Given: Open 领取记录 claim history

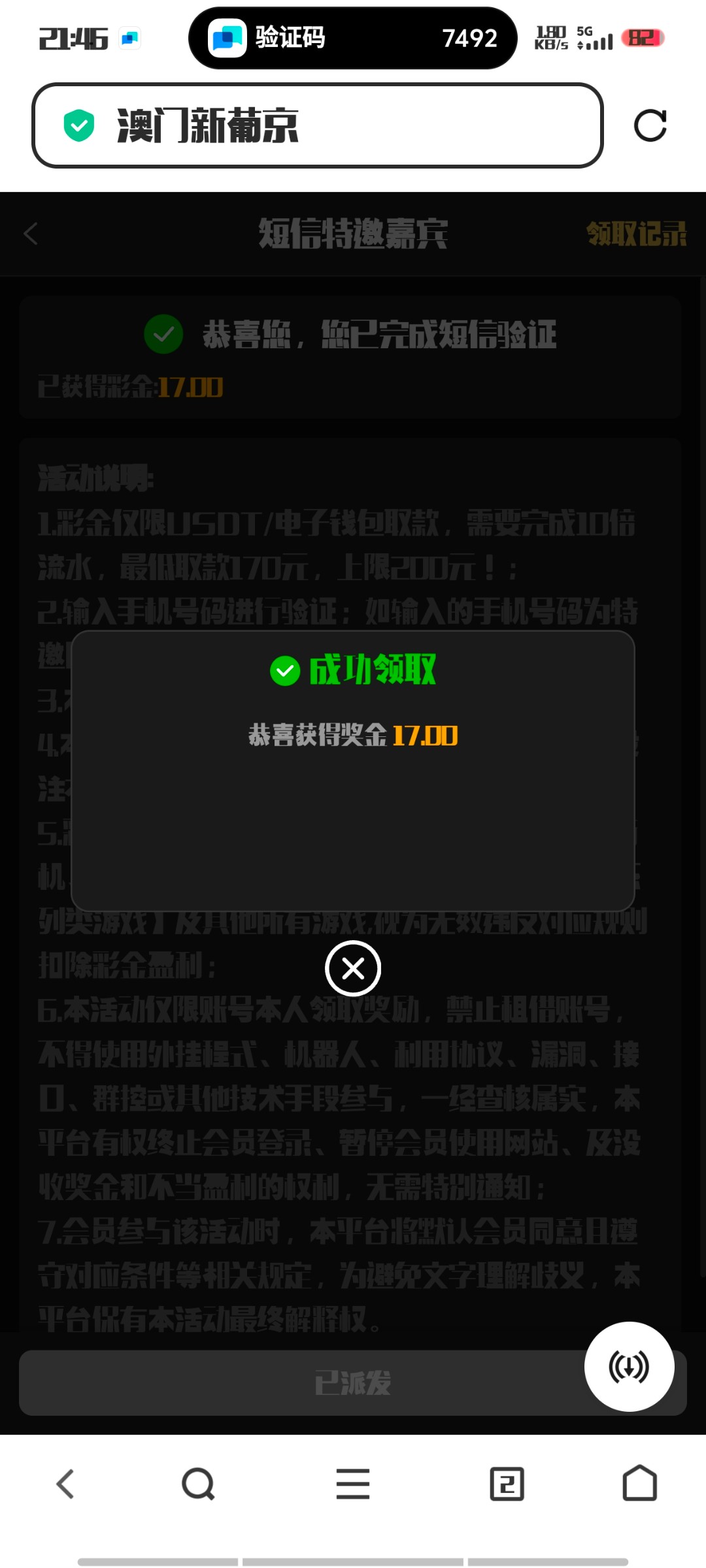Looking at the screenshot, I should coord(636,234).
